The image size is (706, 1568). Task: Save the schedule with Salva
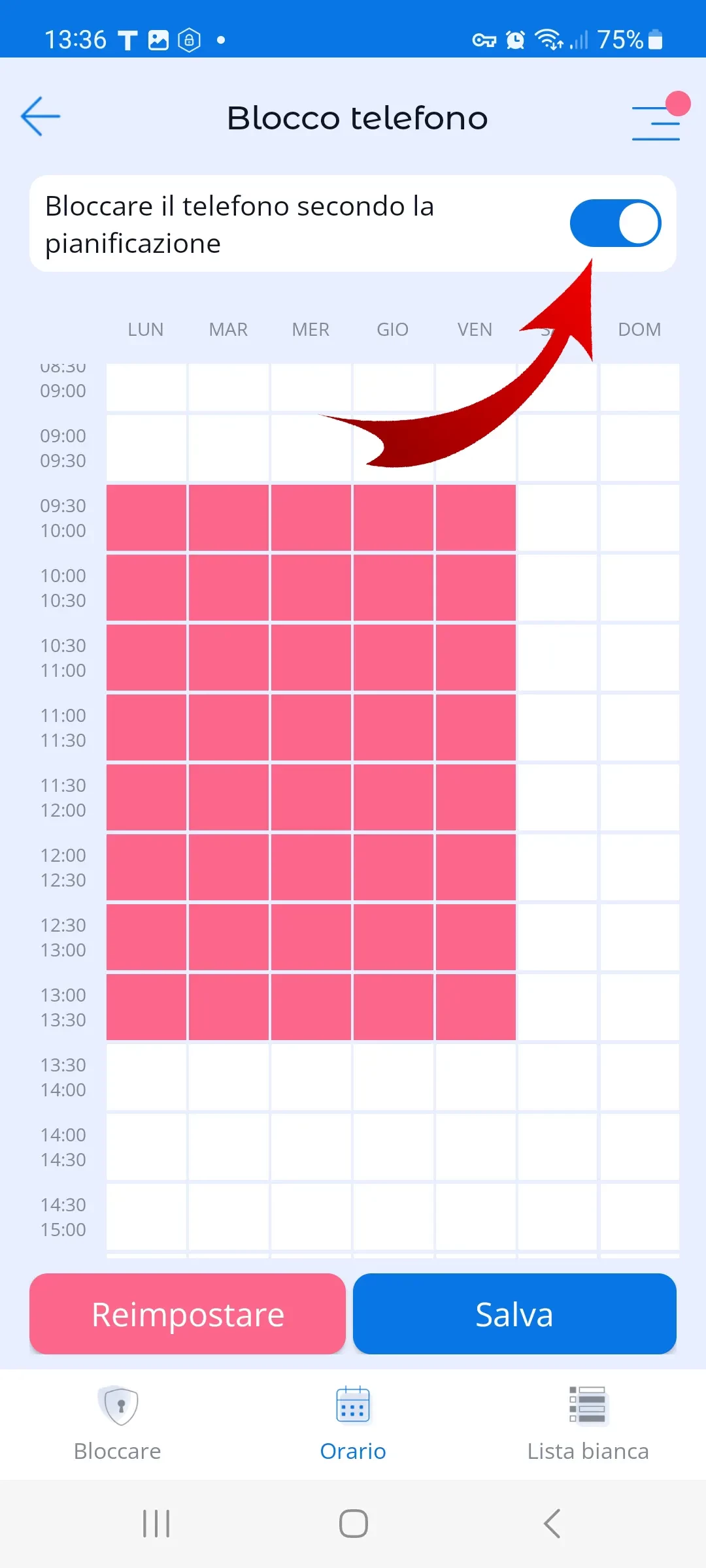514,1314
